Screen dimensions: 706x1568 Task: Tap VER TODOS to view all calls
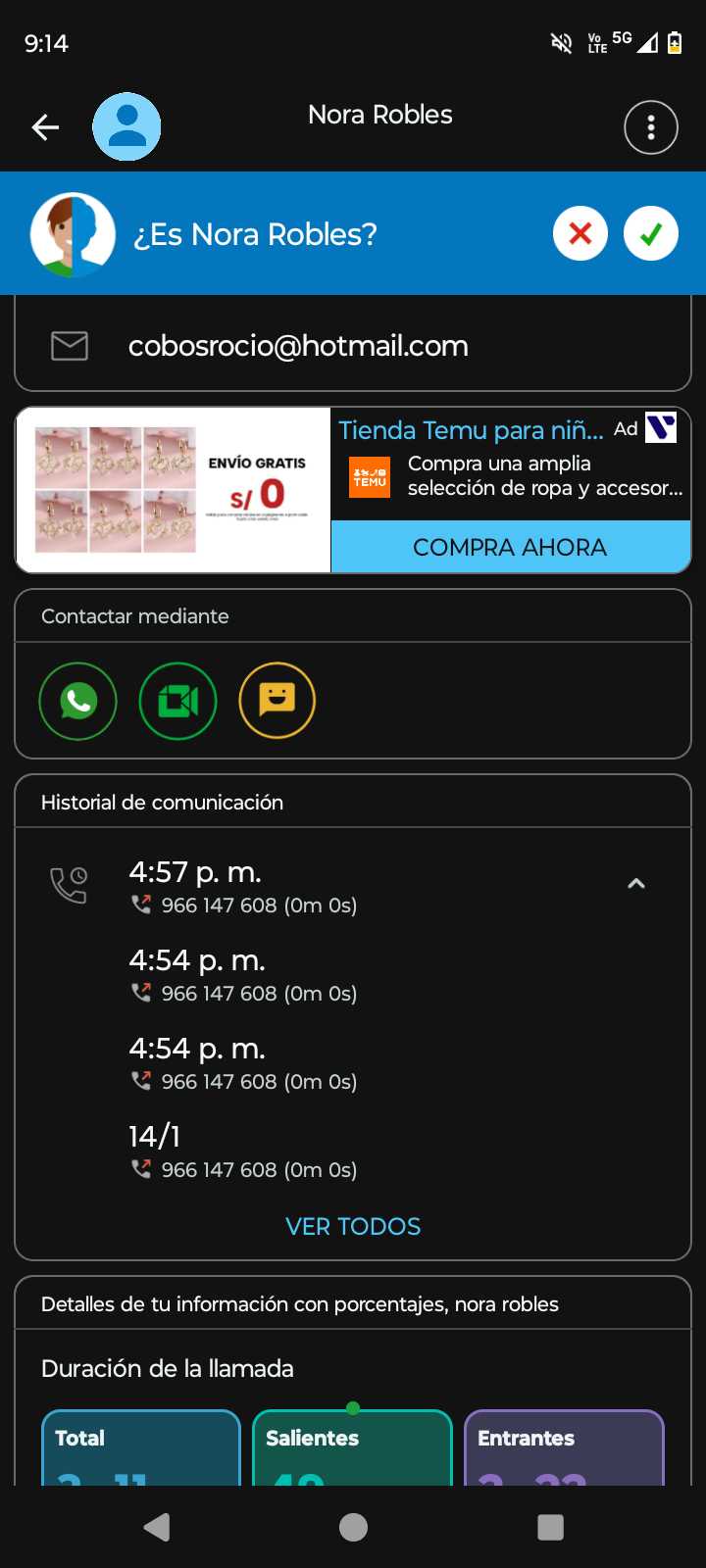pos(353,1226)
